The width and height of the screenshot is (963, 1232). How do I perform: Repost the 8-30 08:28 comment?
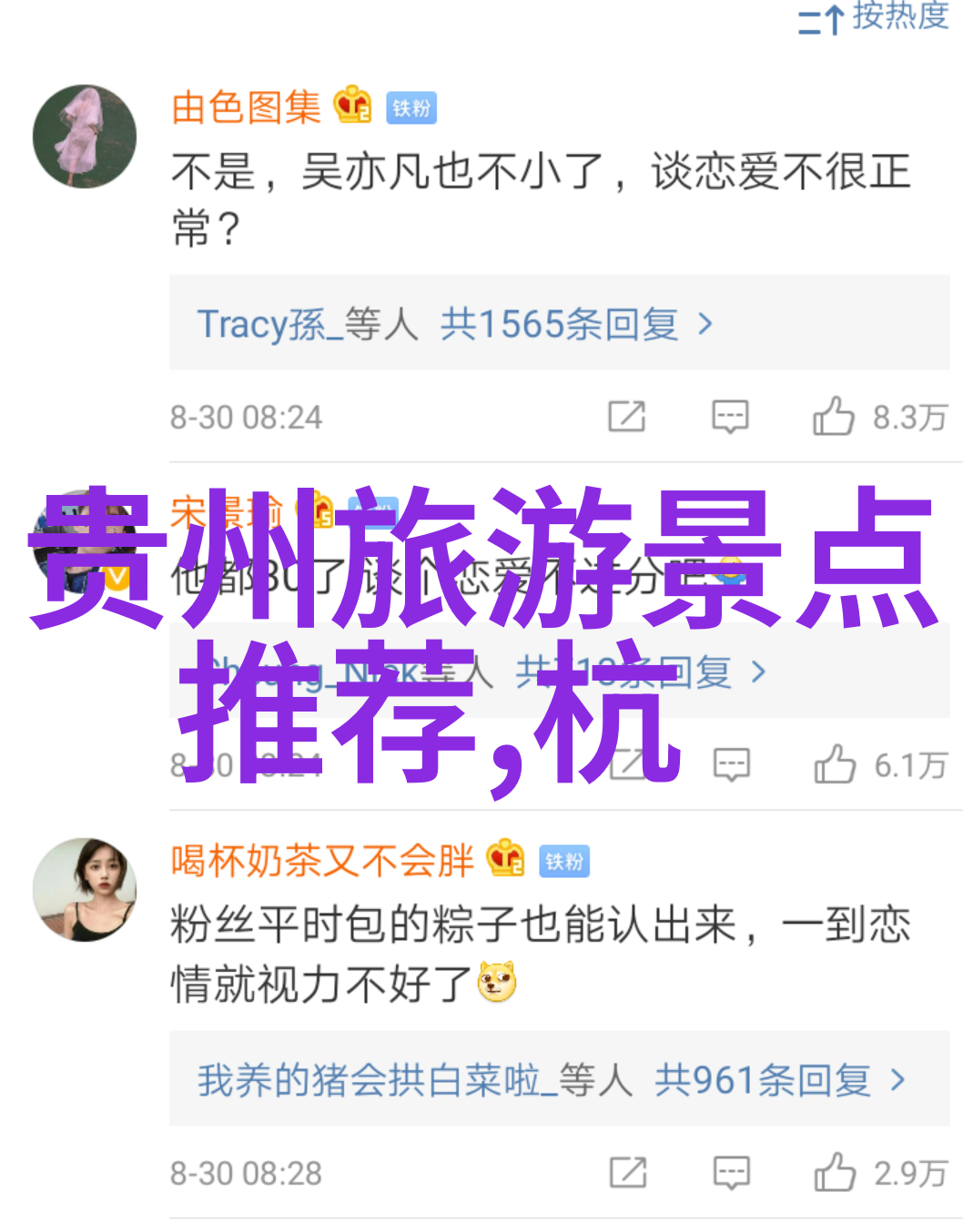click(628, 1173)
